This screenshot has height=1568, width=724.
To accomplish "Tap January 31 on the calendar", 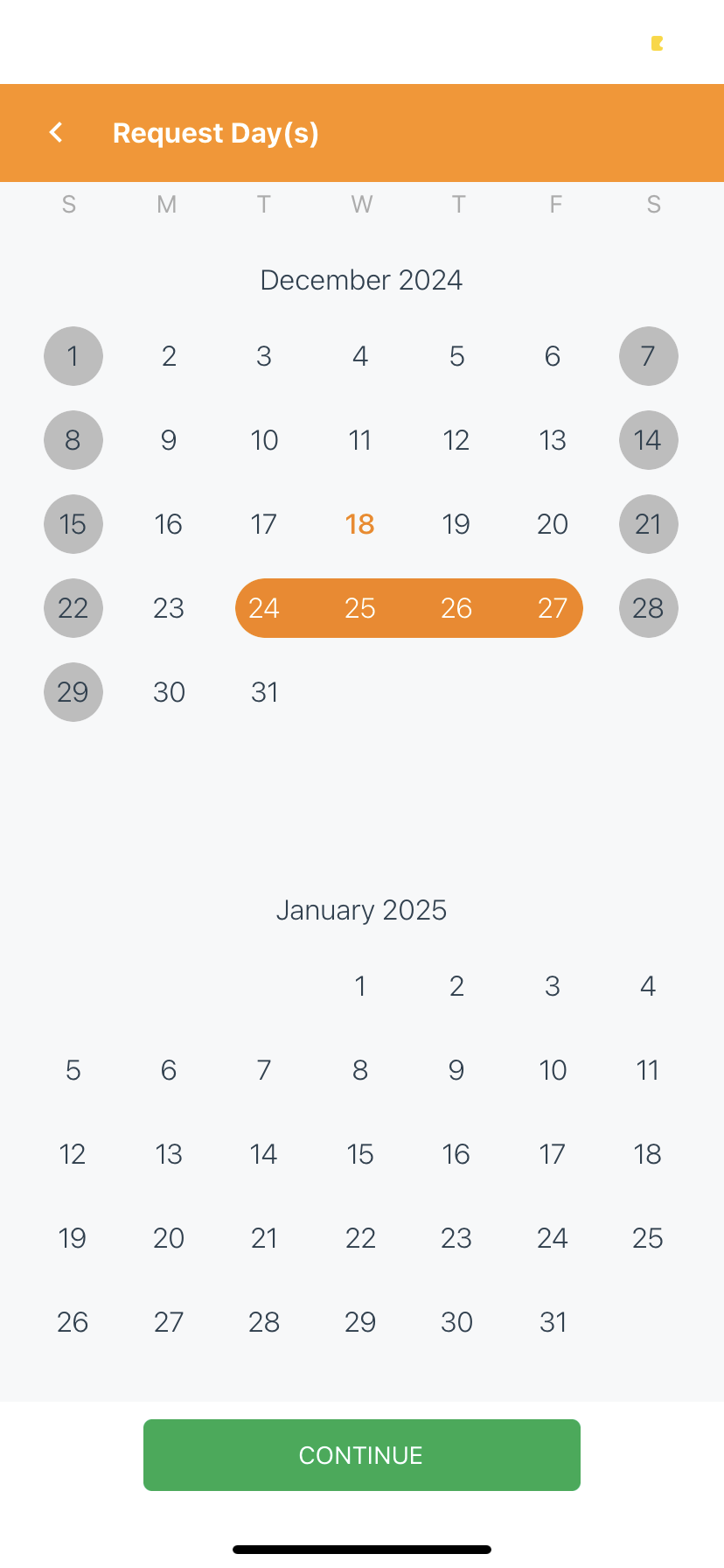I will pyautogui.click(x=552, y=1322).
